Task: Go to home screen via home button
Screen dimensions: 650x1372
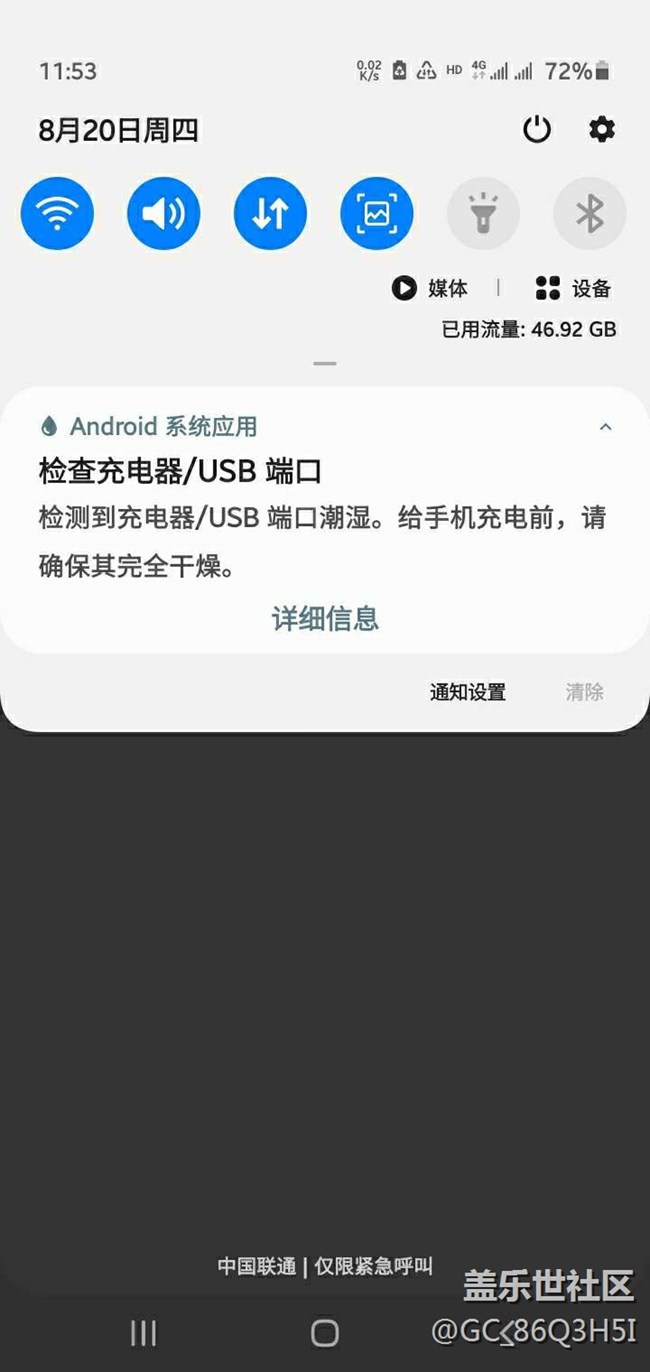Action: pos(325,1332)
